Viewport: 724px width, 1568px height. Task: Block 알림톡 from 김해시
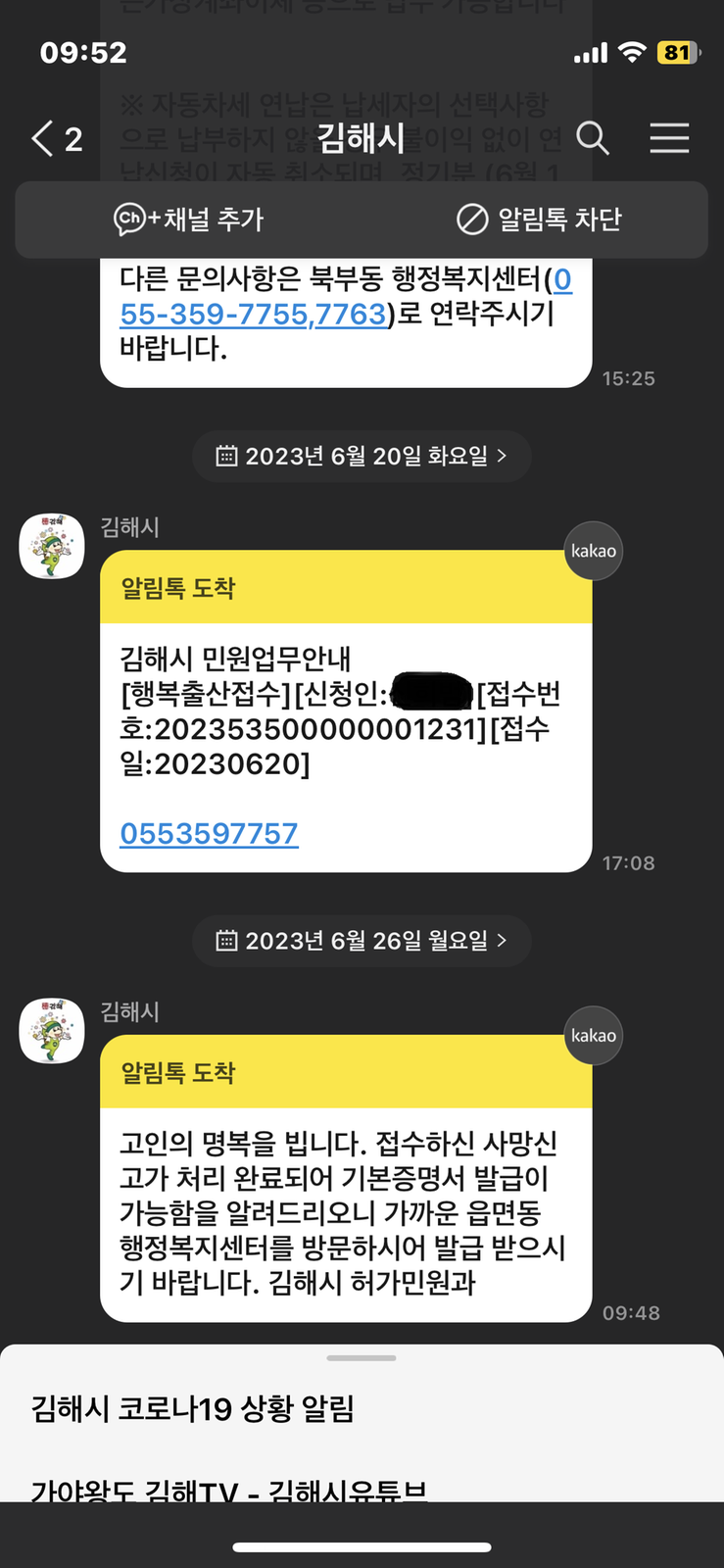539,220
